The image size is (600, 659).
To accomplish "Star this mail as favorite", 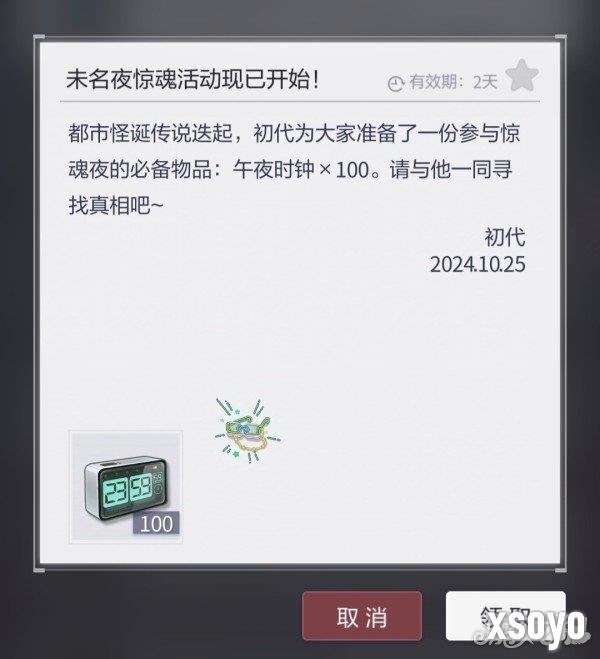I will [x=523, y=77].
